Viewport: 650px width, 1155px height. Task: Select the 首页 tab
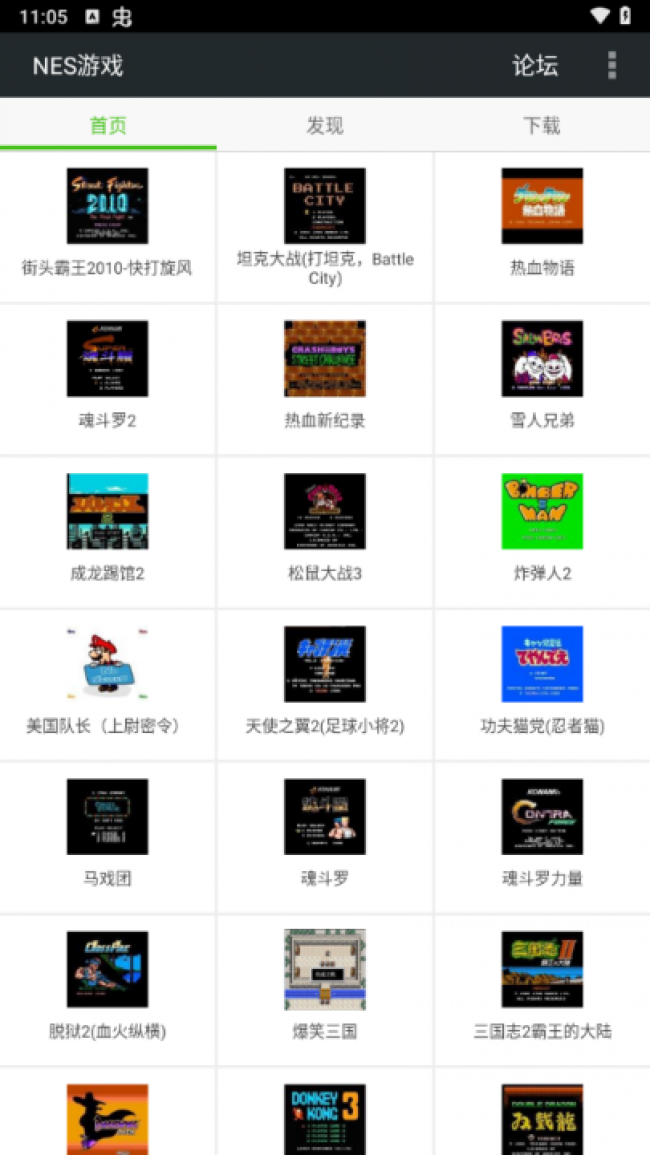[108, 126]
